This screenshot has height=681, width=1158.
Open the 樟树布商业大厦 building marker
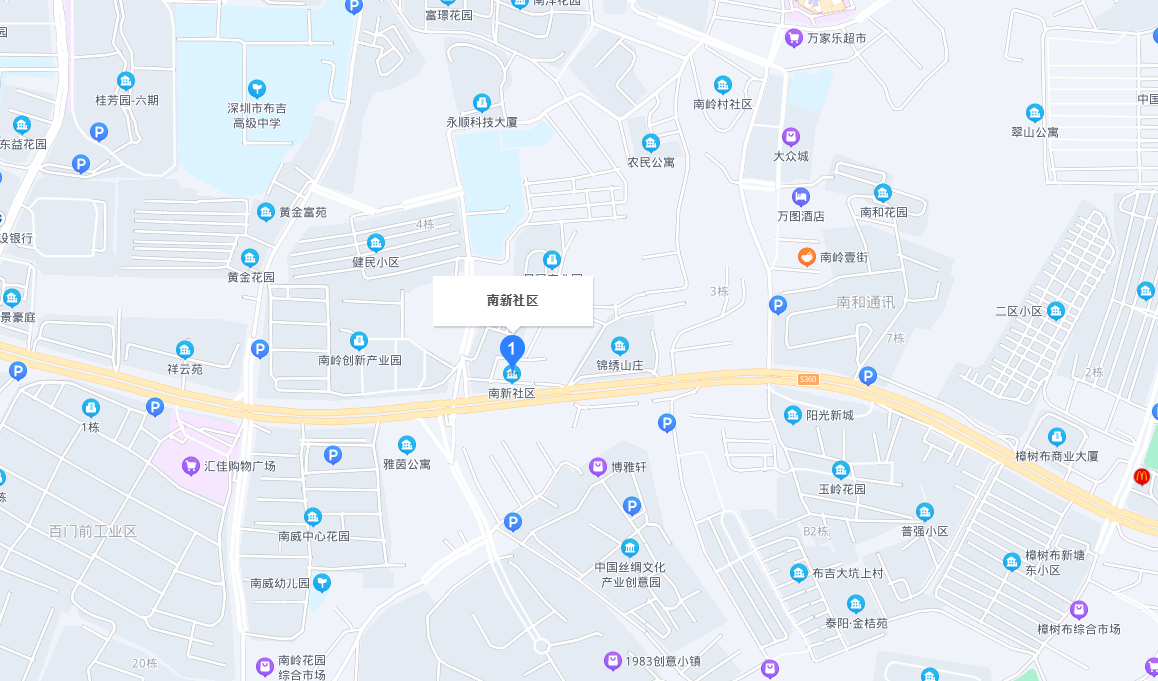coord(1057,437)
